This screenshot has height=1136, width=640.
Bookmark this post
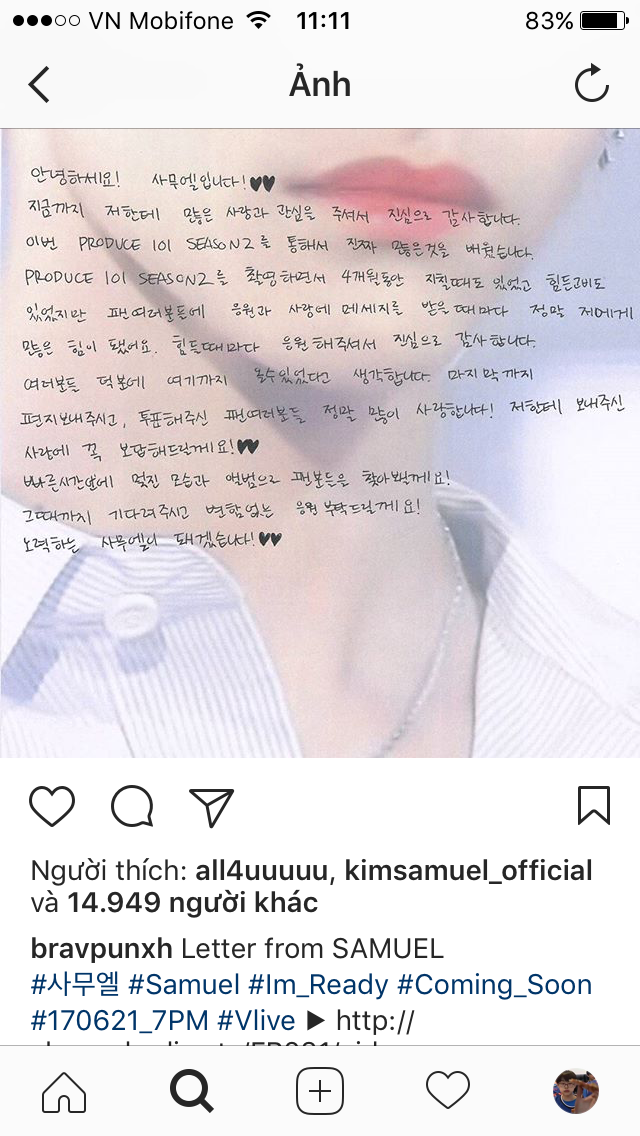[x=594, y=806]
